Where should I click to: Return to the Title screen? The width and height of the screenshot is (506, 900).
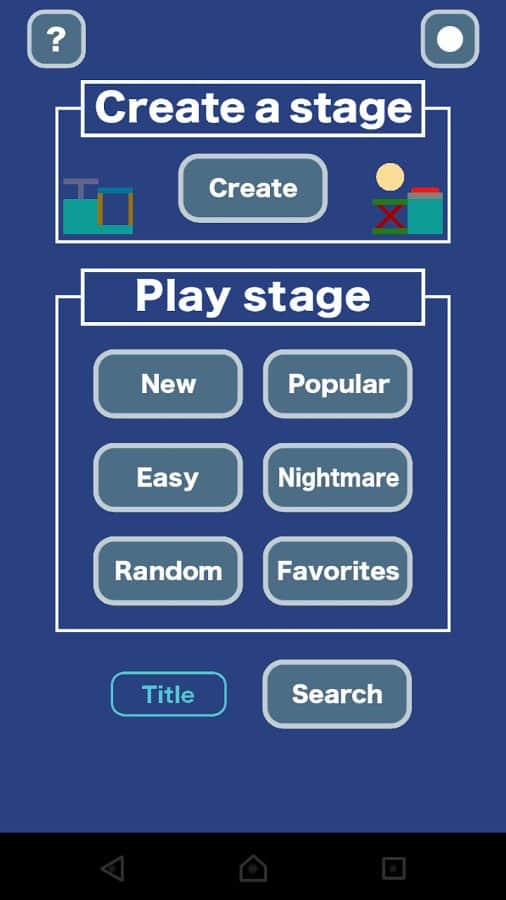pos(169,695)
